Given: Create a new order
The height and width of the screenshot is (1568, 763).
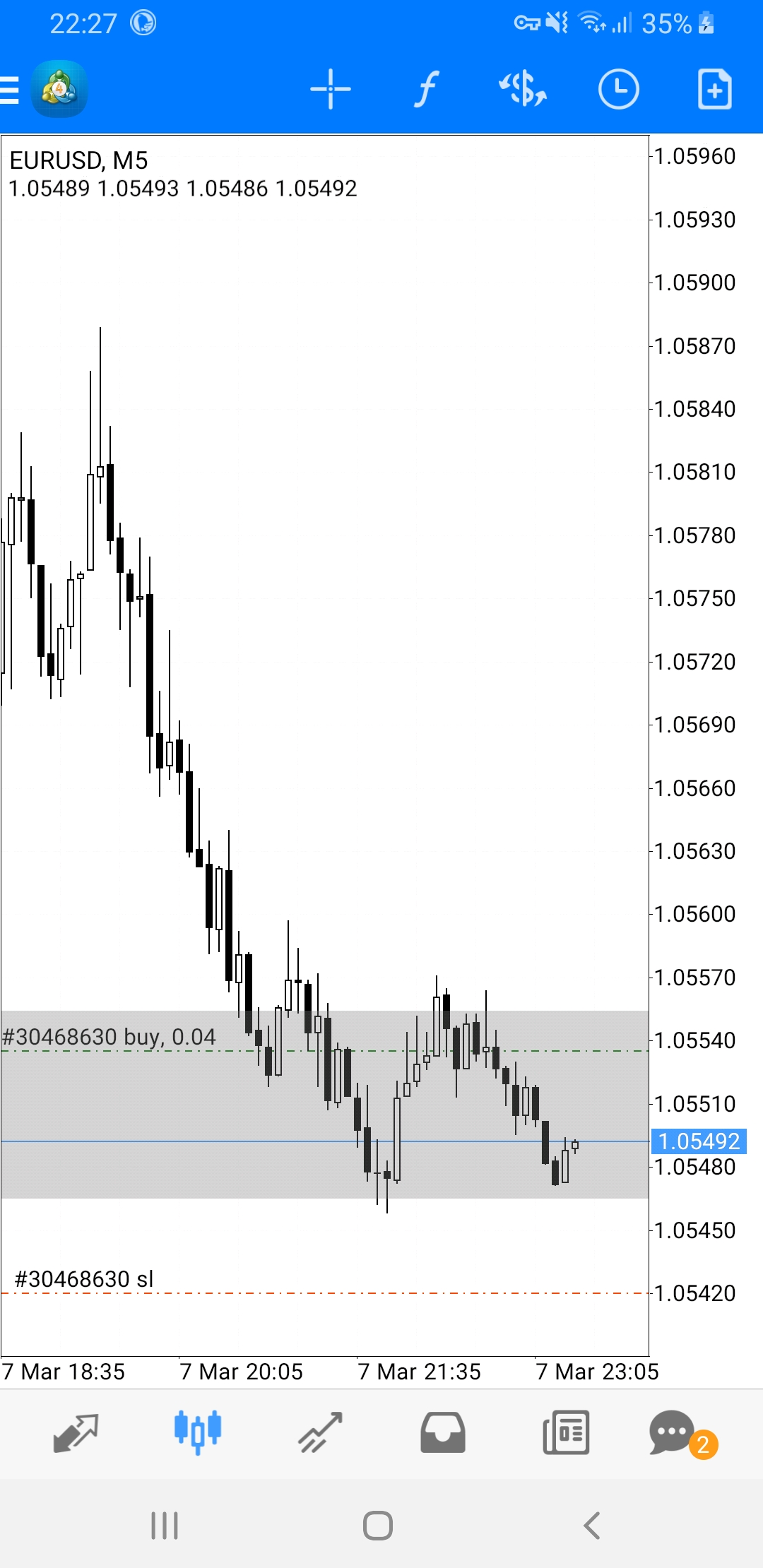Looking at the screenshot, I should 714,90.
